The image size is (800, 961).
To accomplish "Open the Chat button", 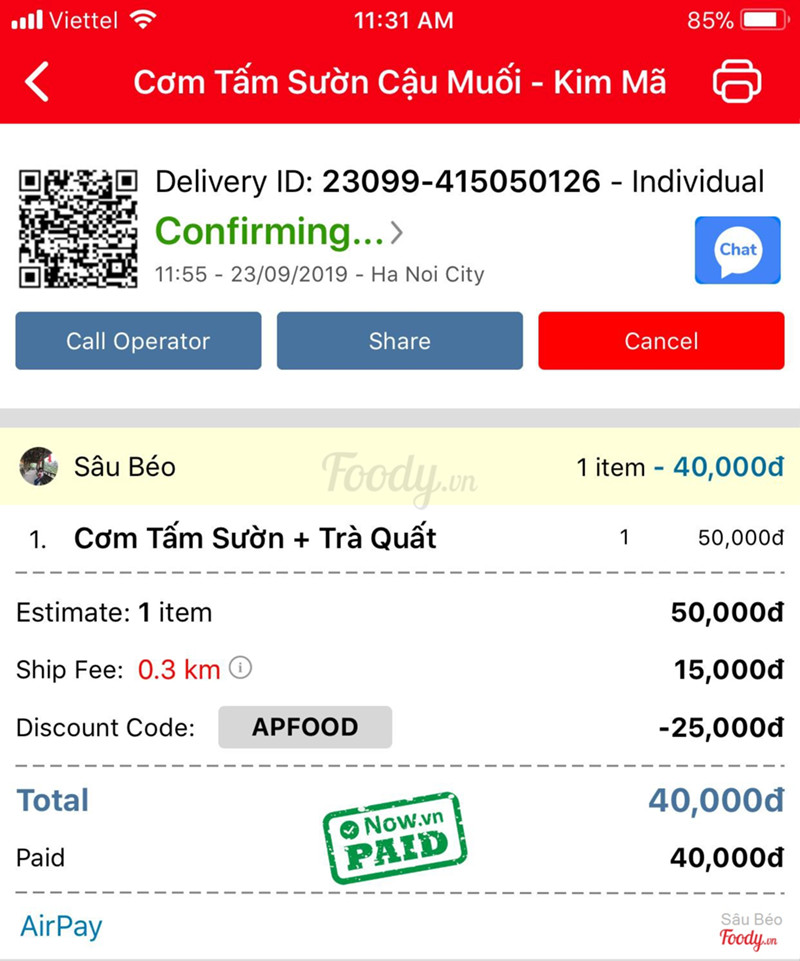I will [737, 250].
